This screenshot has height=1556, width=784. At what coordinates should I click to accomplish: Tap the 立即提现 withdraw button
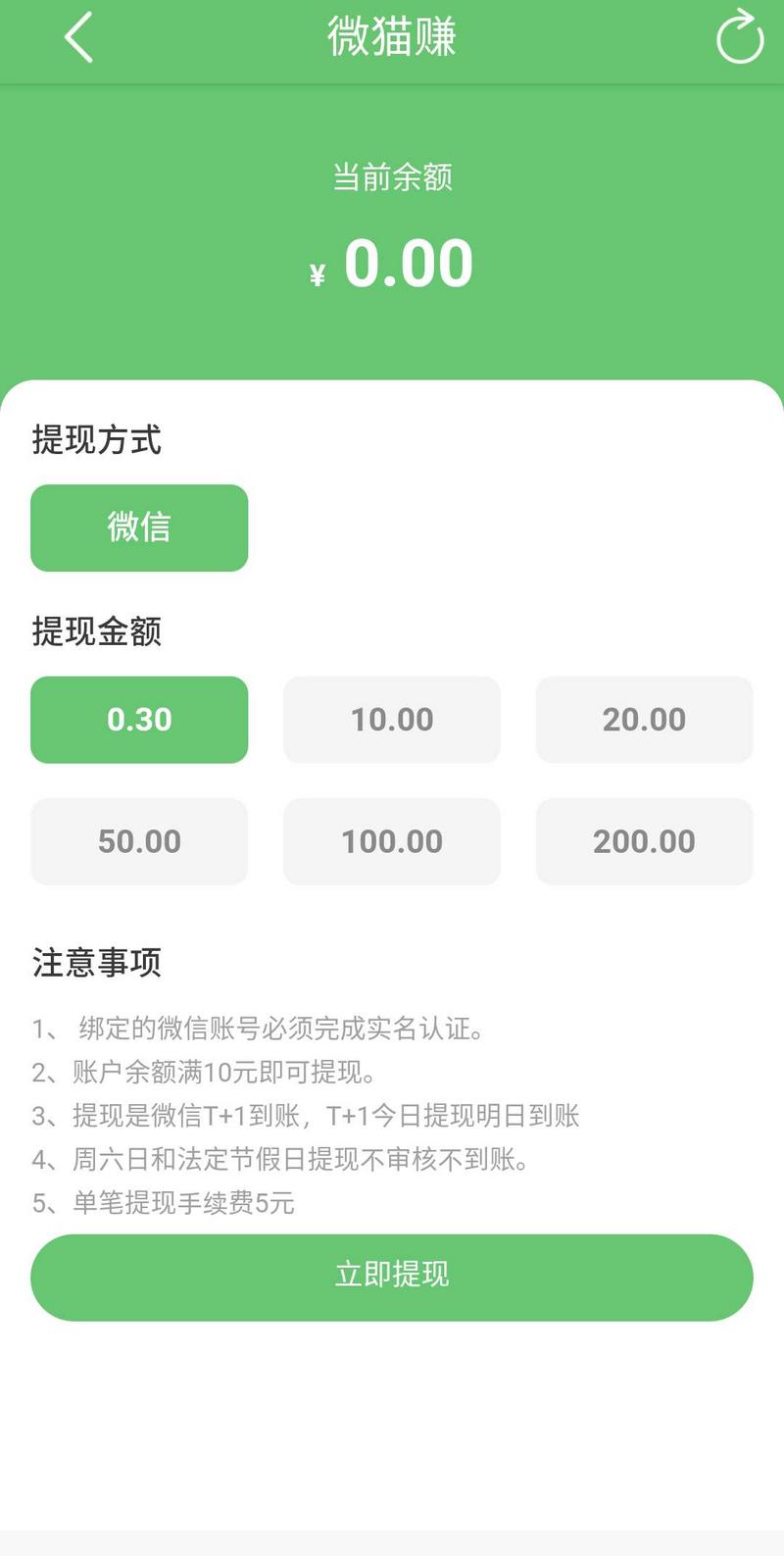coord(391,1275)
